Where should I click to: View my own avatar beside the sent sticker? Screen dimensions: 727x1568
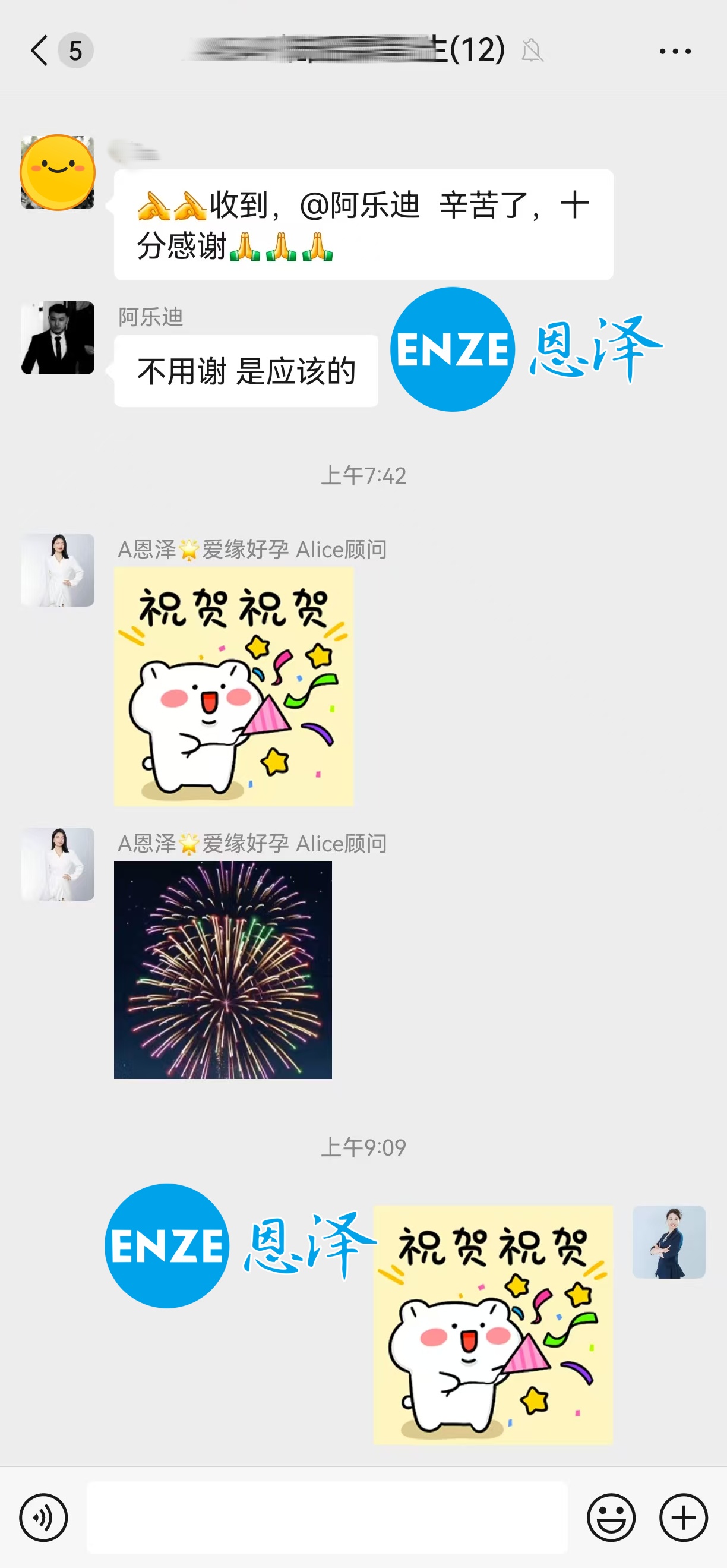(668, 1241)
